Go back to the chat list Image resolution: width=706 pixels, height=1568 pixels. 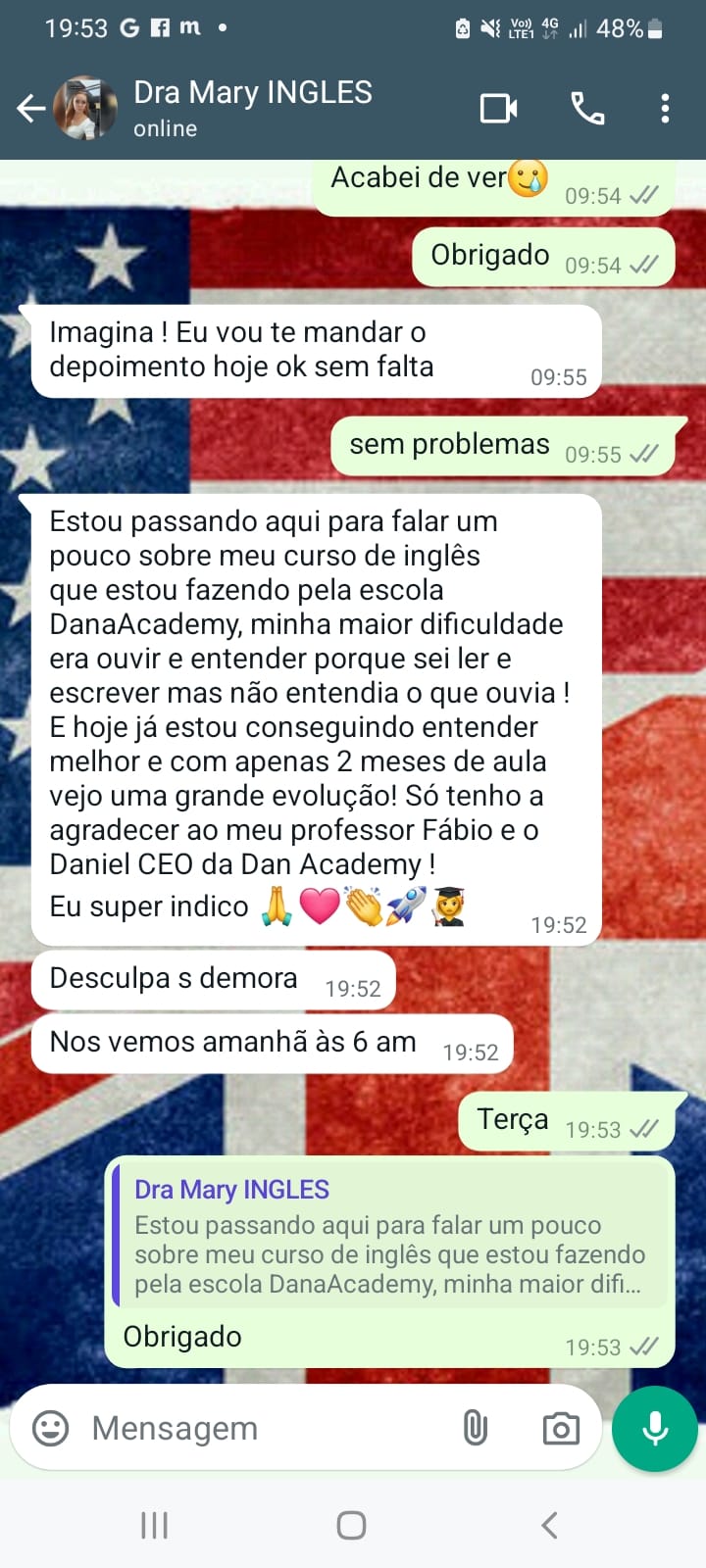click(31, 109)
